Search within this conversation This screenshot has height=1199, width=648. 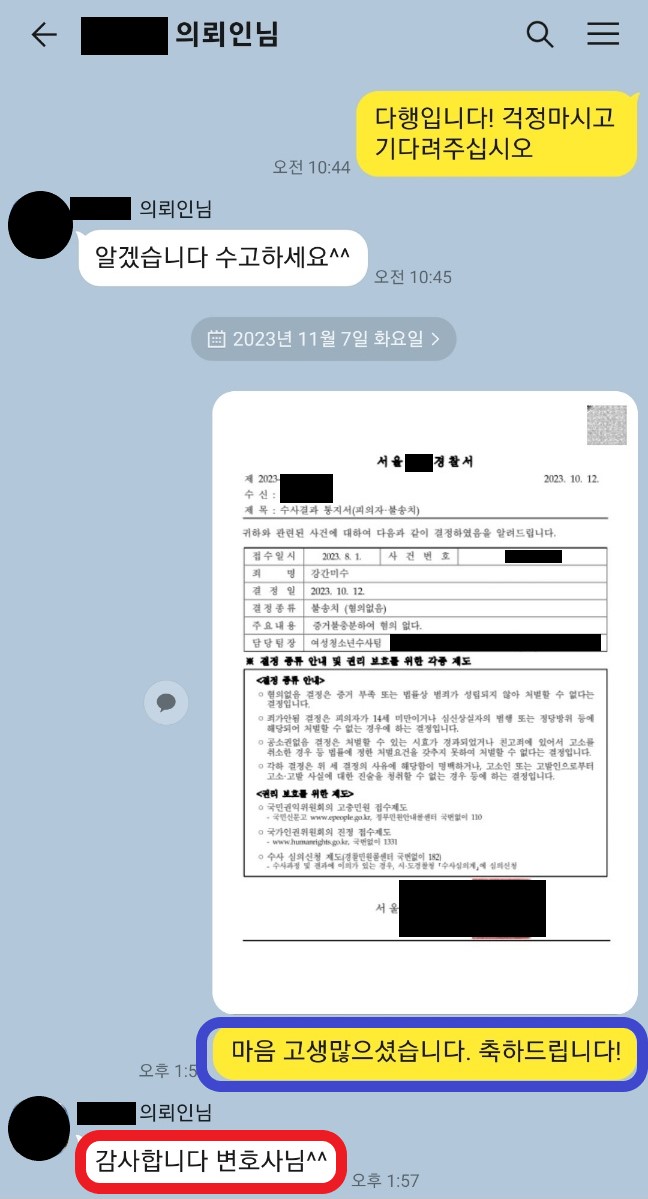click(x=540, y=35)
